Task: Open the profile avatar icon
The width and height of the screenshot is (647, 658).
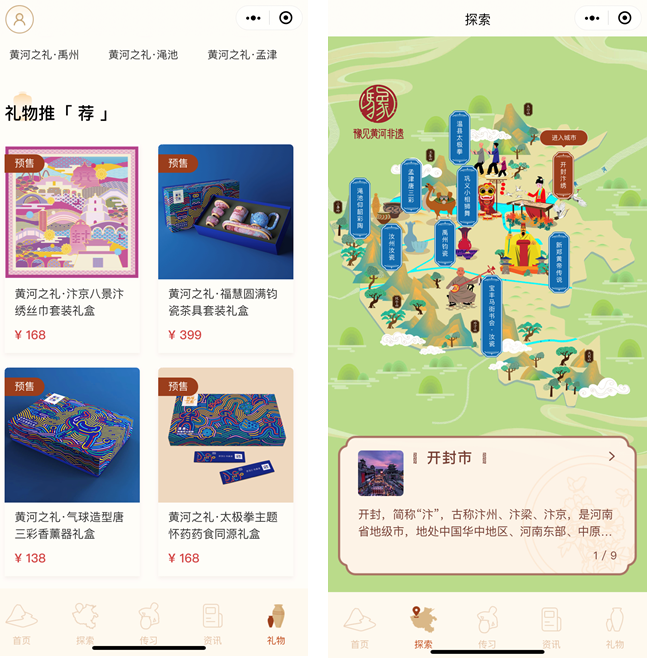Action: click(x=20, y=18)
